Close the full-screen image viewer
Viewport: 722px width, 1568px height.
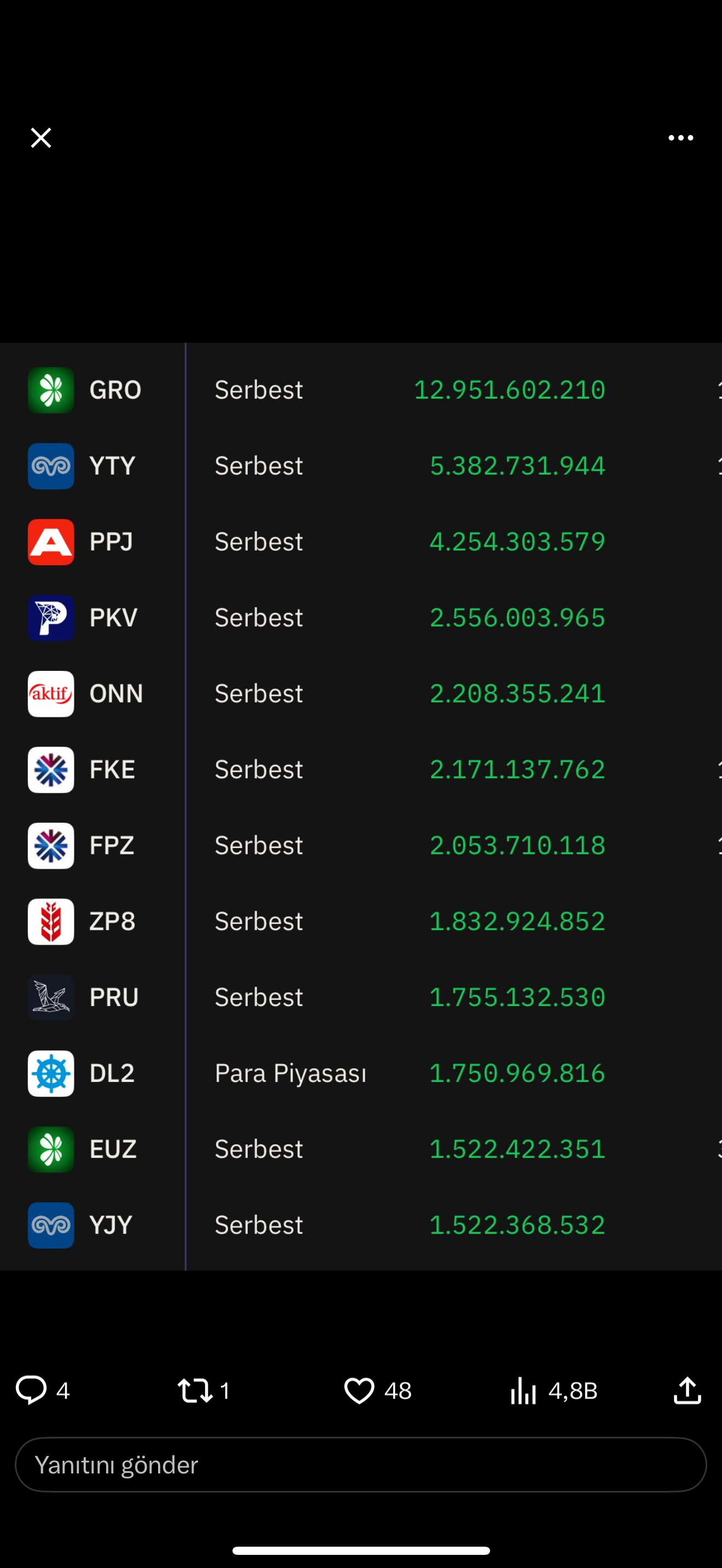[41, 138]
